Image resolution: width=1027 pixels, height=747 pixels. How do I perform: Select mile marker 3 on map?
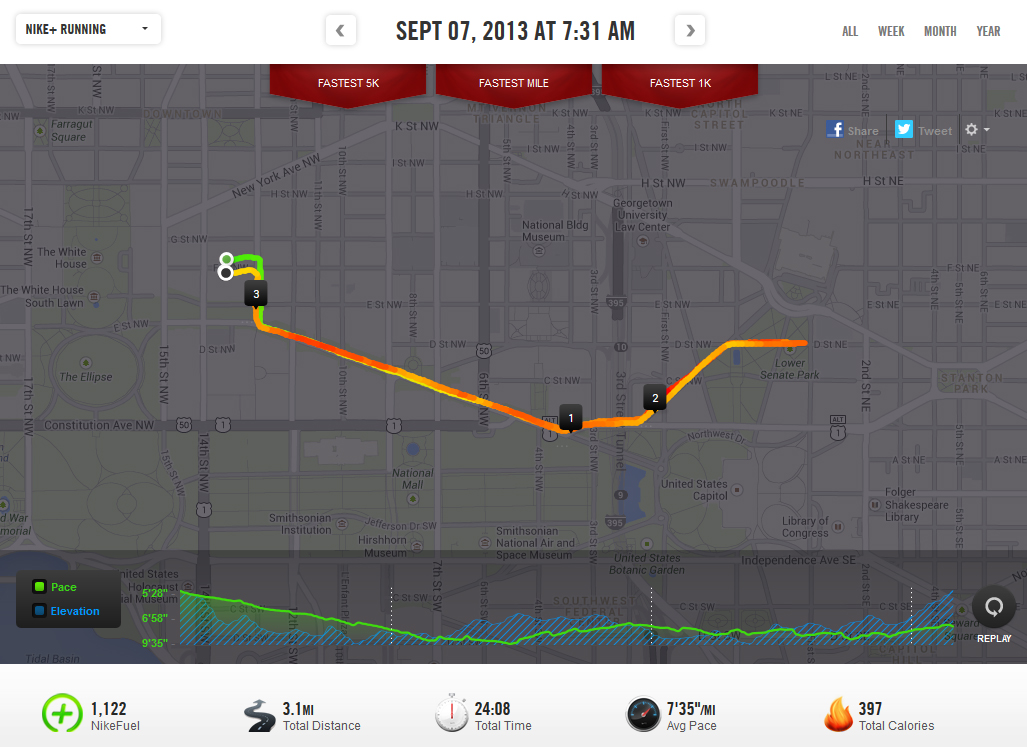click(x=257, y=294)
